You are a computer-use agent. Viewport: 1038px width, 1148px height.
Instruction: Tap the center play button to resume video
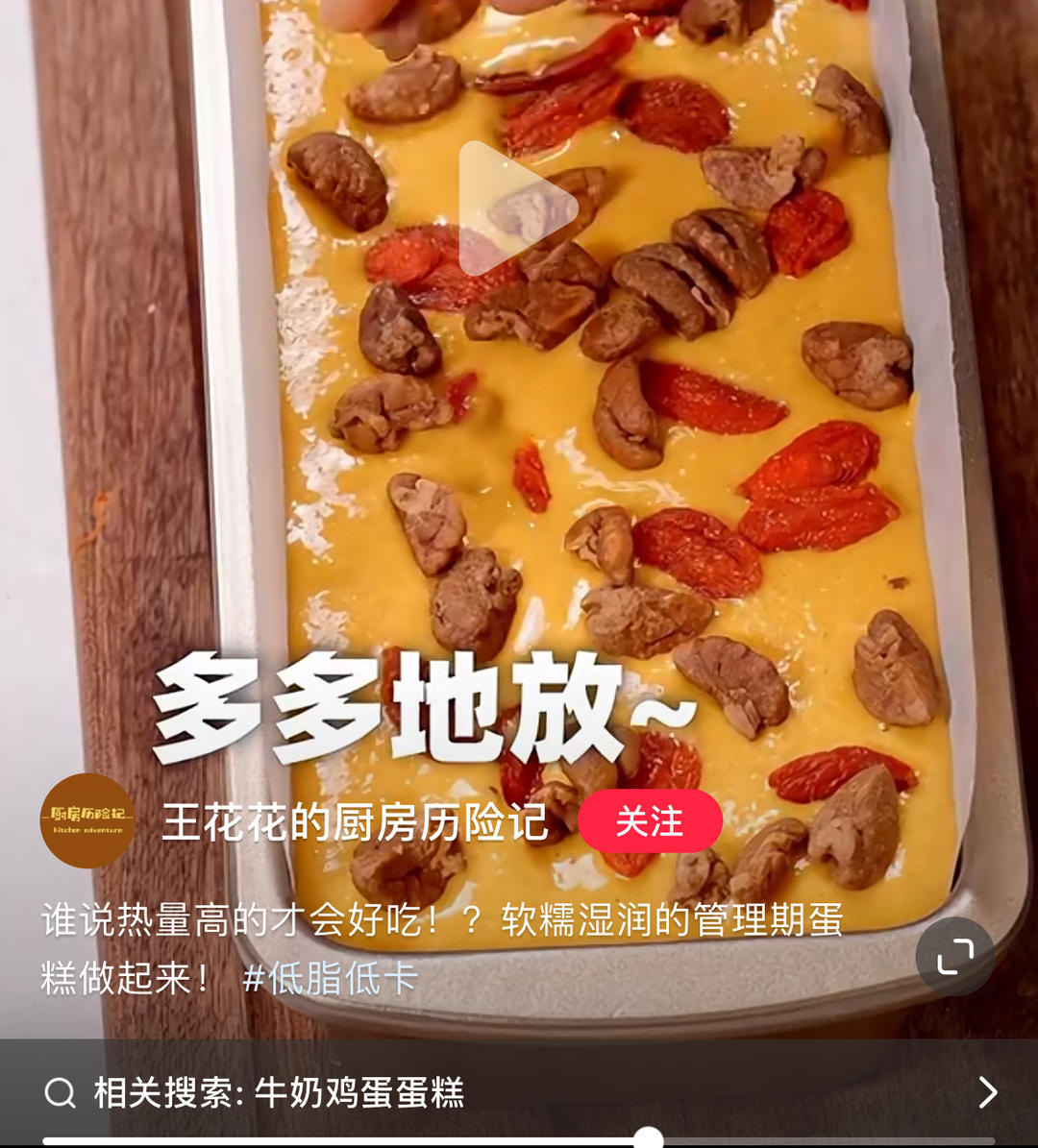click(x=512, y=211)
